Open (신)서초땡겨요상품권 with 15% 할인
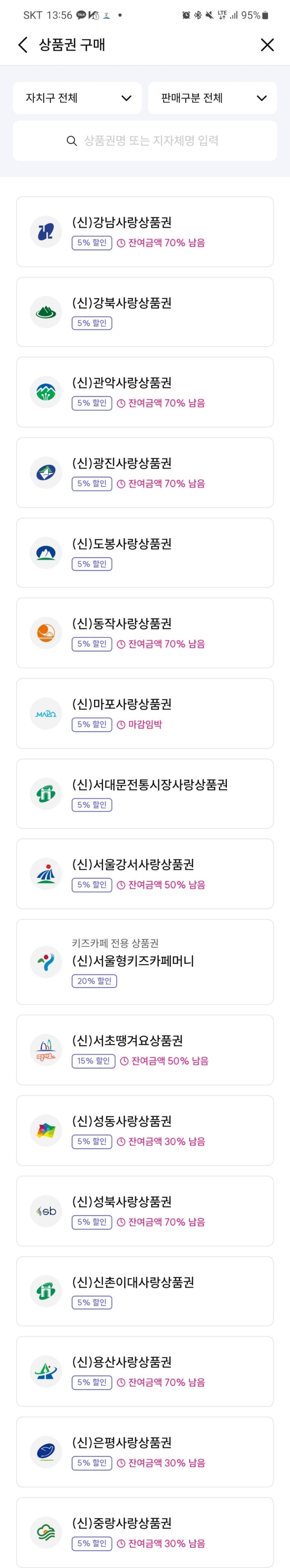Viewport: 290px width, 1568px height. point(145,1050)
